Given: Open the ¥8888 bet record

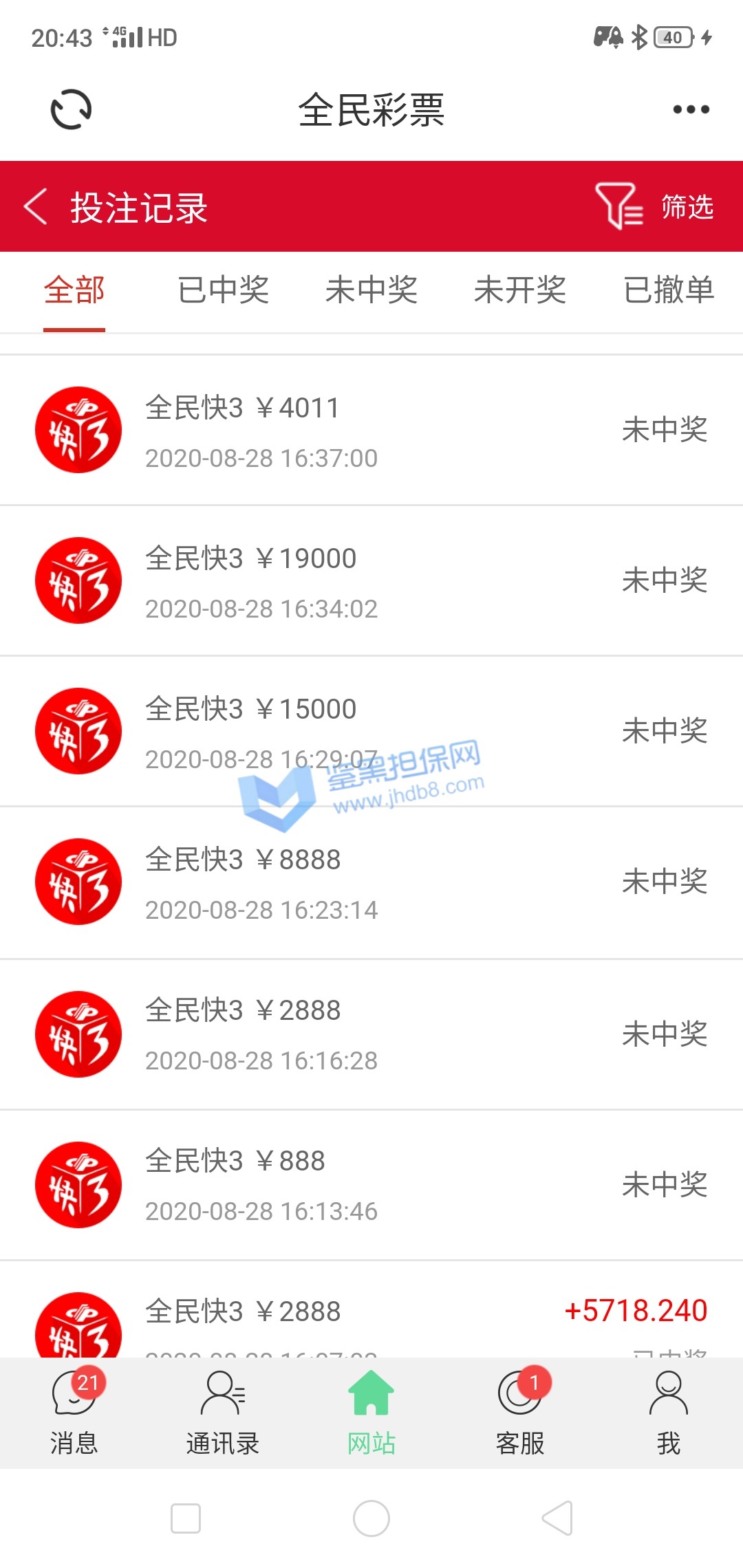Looking at the screenshot, I should pos(371,882).
